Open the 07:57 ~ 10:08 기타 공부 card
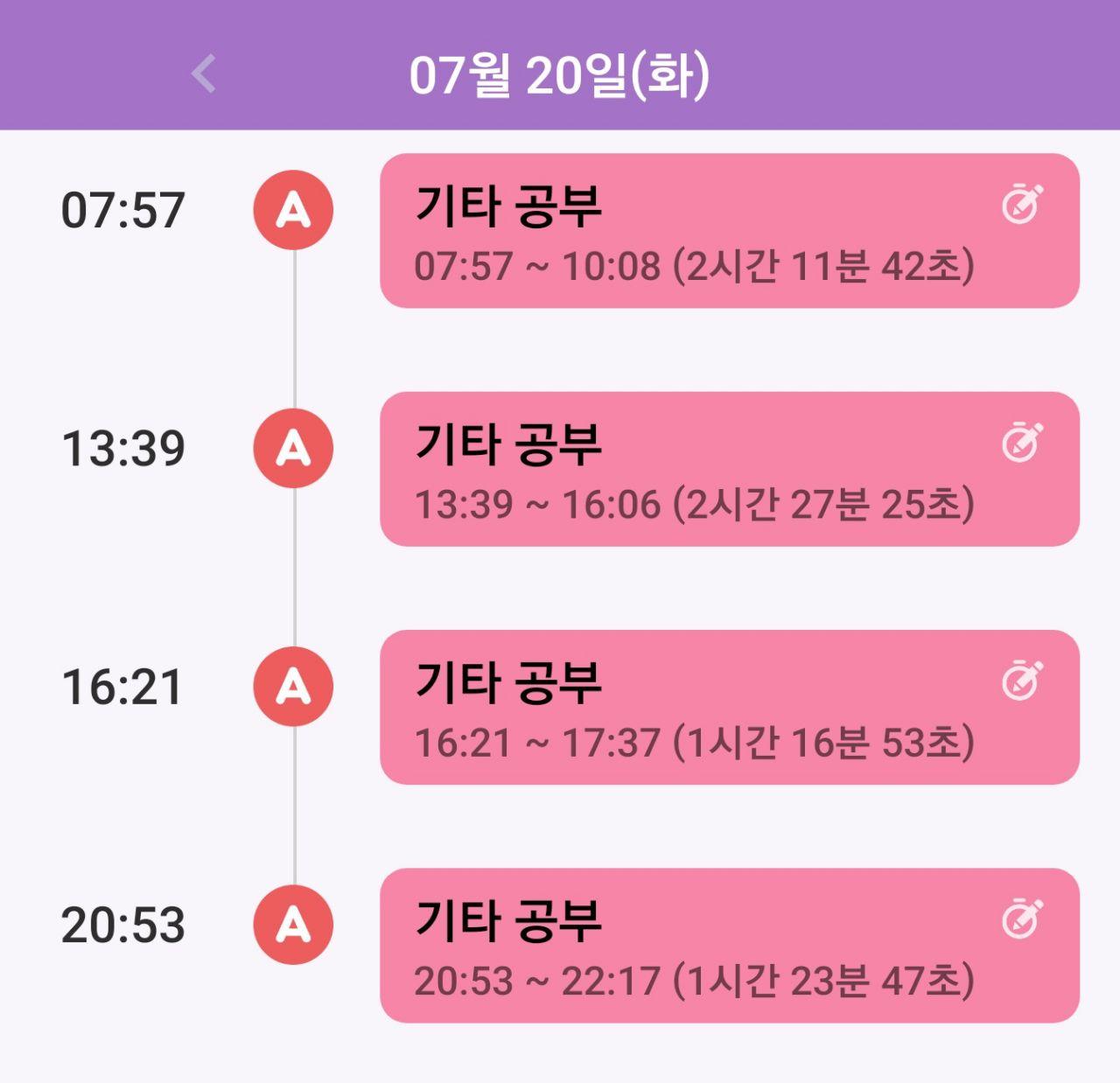Image resolution: width=1120 pixels, height=1083 pixels. (x=682, y=231)
